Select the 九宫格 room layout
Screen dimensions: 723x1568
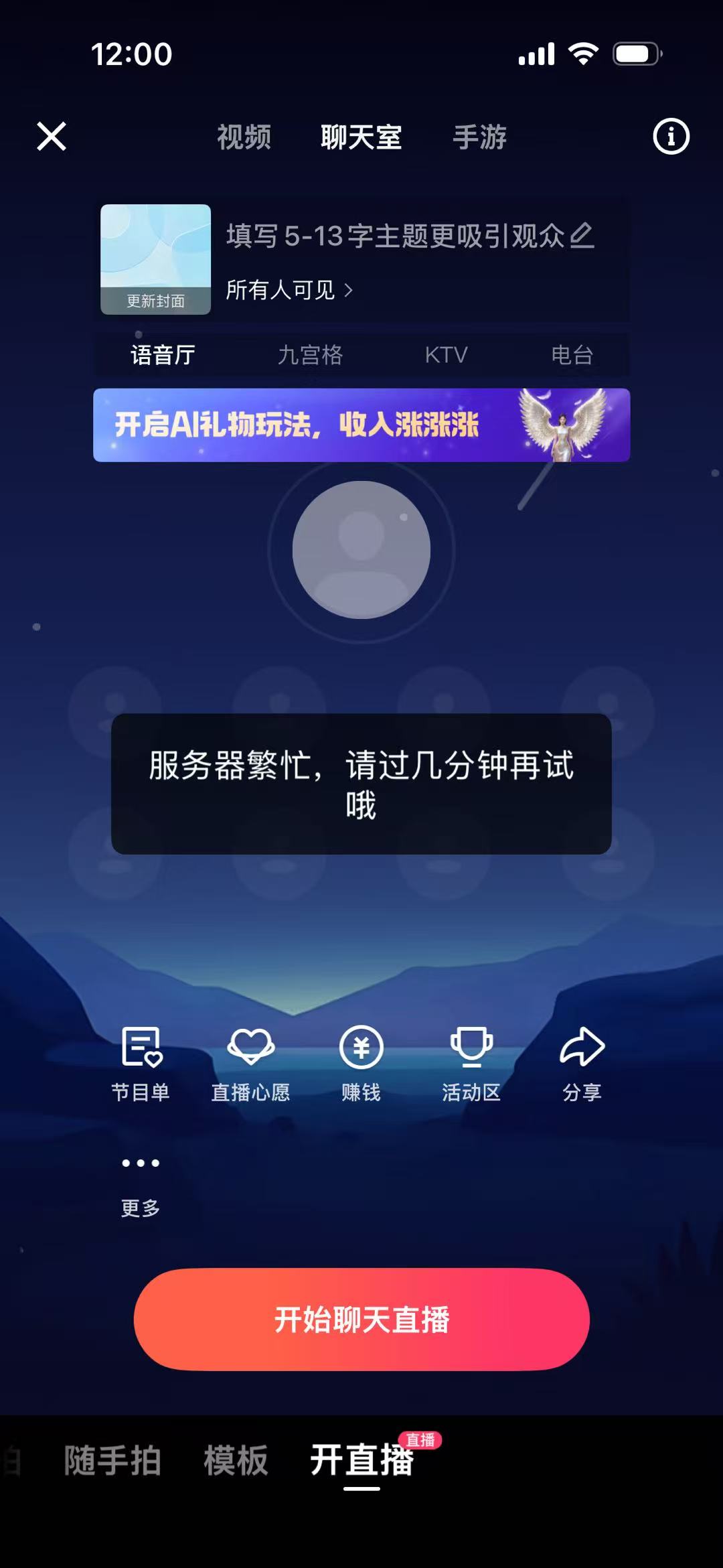click(310, 354)
